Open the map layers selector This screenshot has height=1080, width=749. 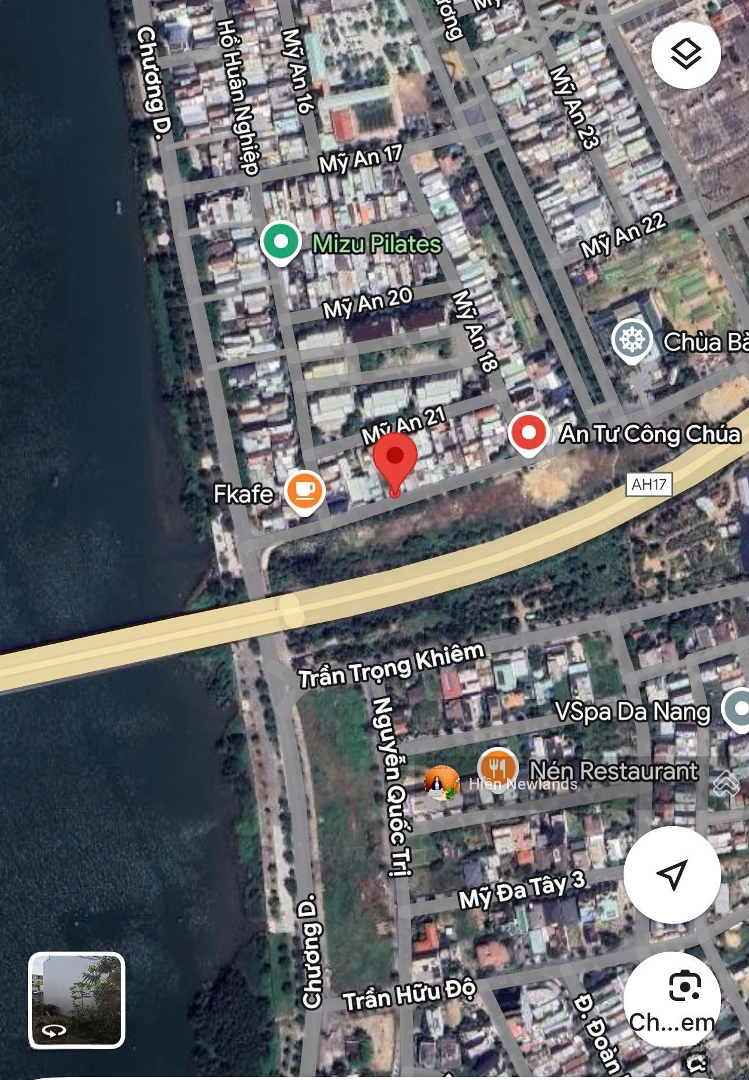click(x=686, y=54)
